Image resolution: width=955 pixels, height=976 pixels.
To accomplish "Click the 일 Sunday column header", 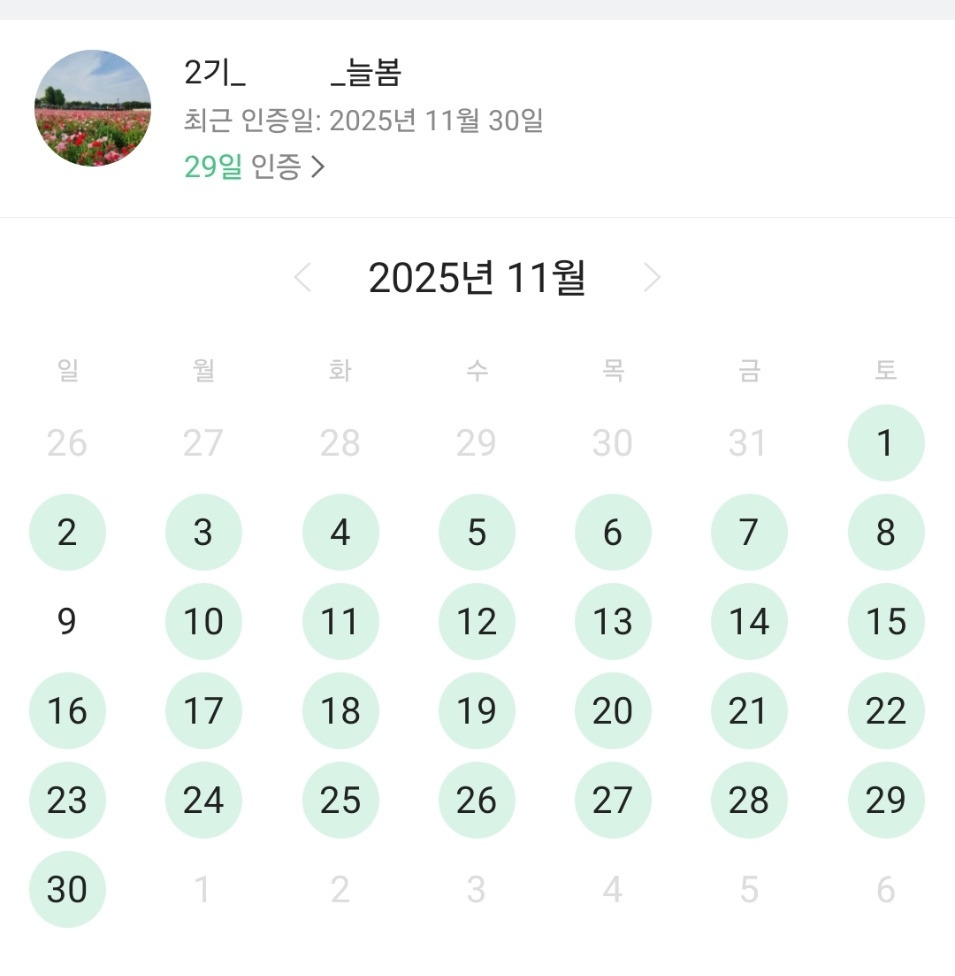I will pyautogui.click(x=66, y=369).
